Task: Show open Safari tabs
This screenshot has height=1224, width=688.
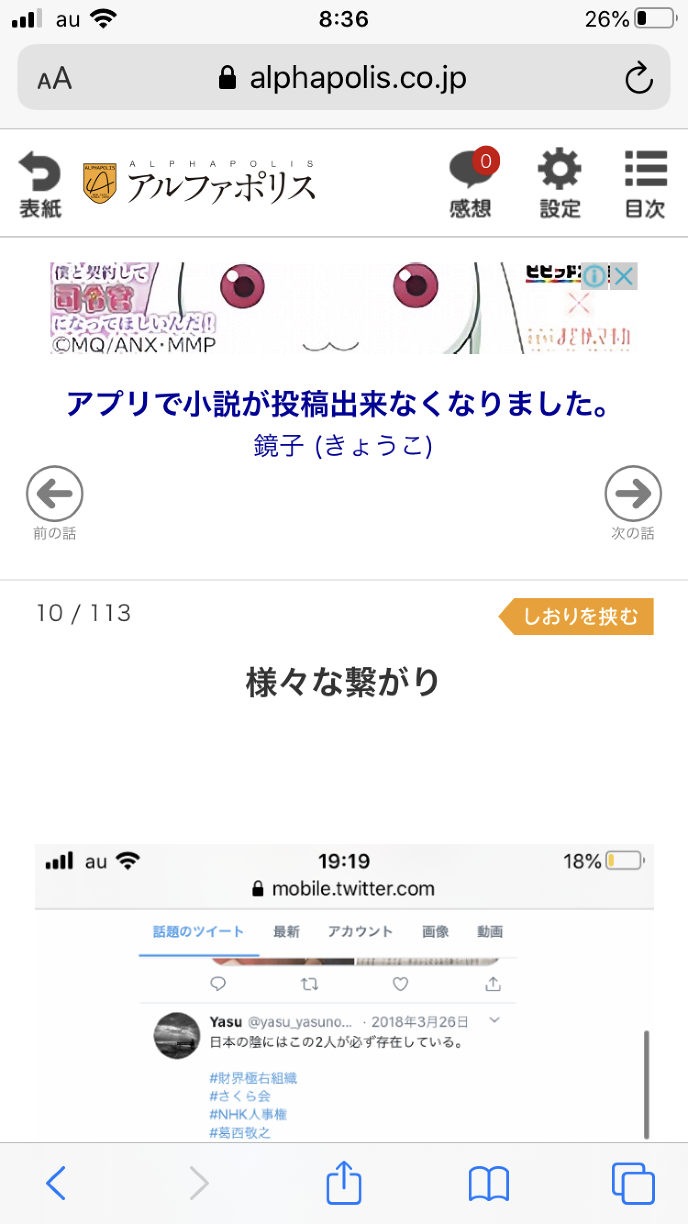Action: [633, 1183]
